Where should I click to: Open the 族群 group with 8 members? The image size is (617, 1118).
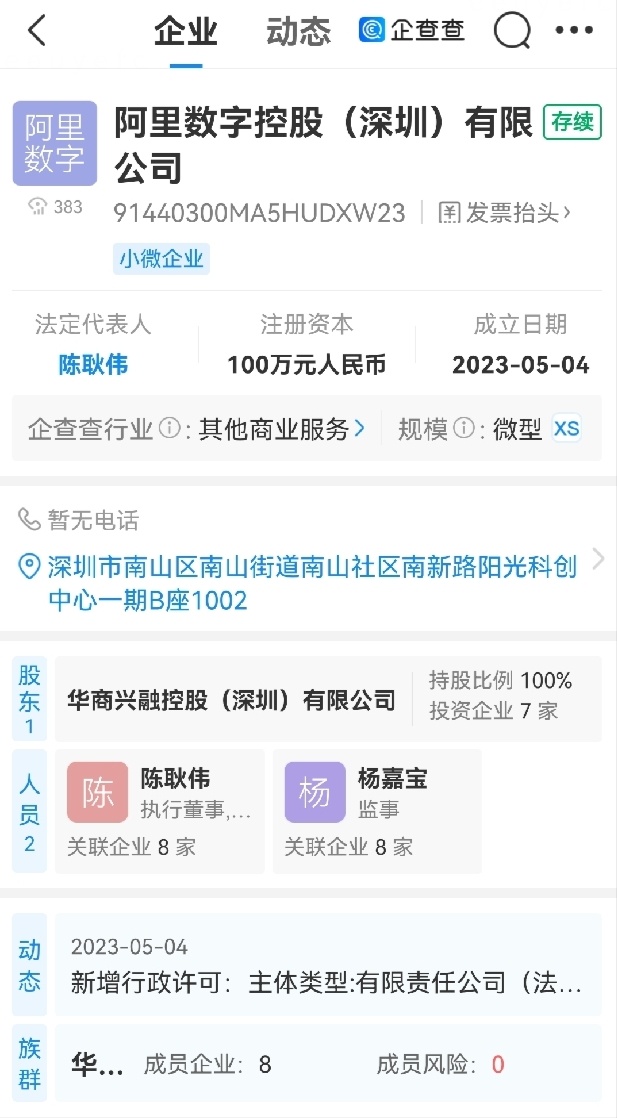(328, 1065)
